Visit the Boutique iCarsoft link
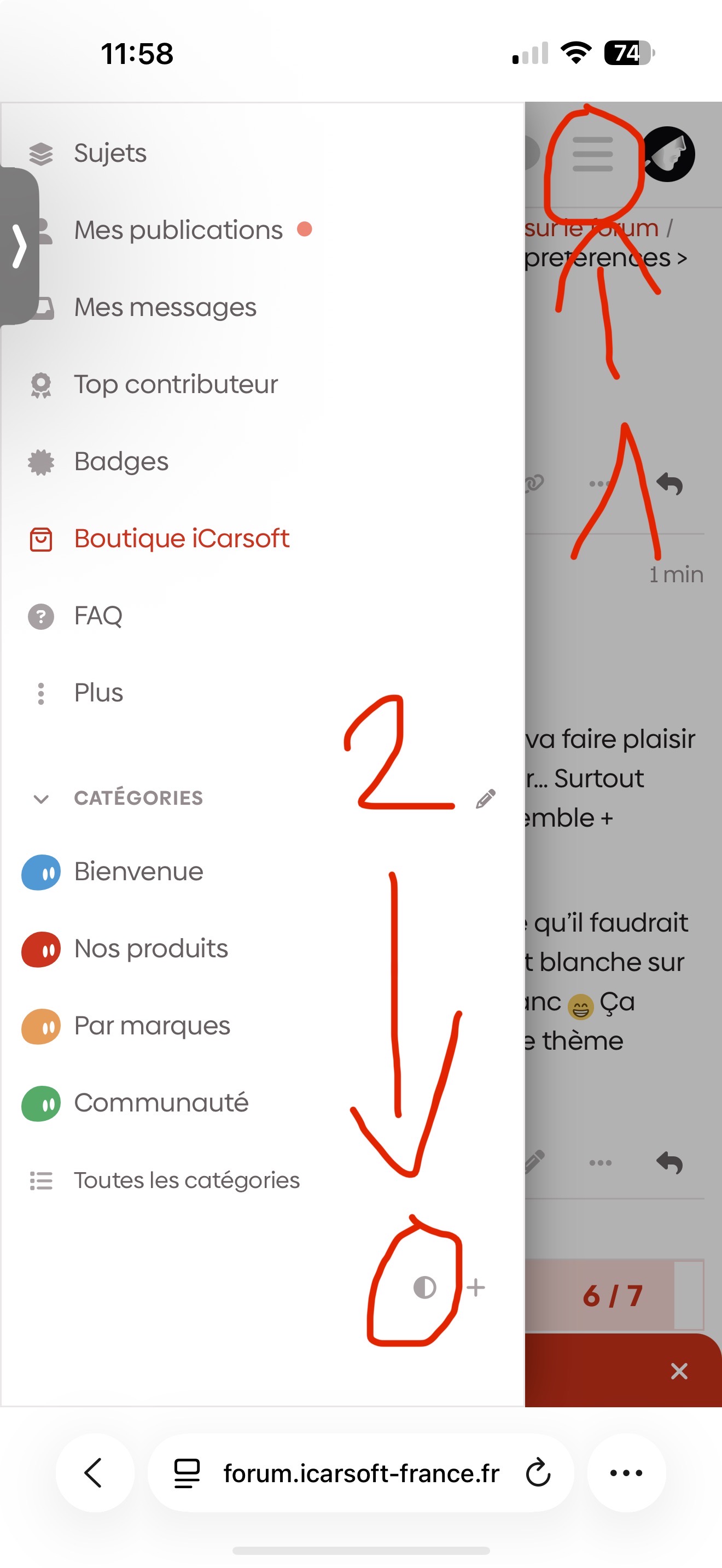This screenshot has width=722, height=1568. point(182,539)
